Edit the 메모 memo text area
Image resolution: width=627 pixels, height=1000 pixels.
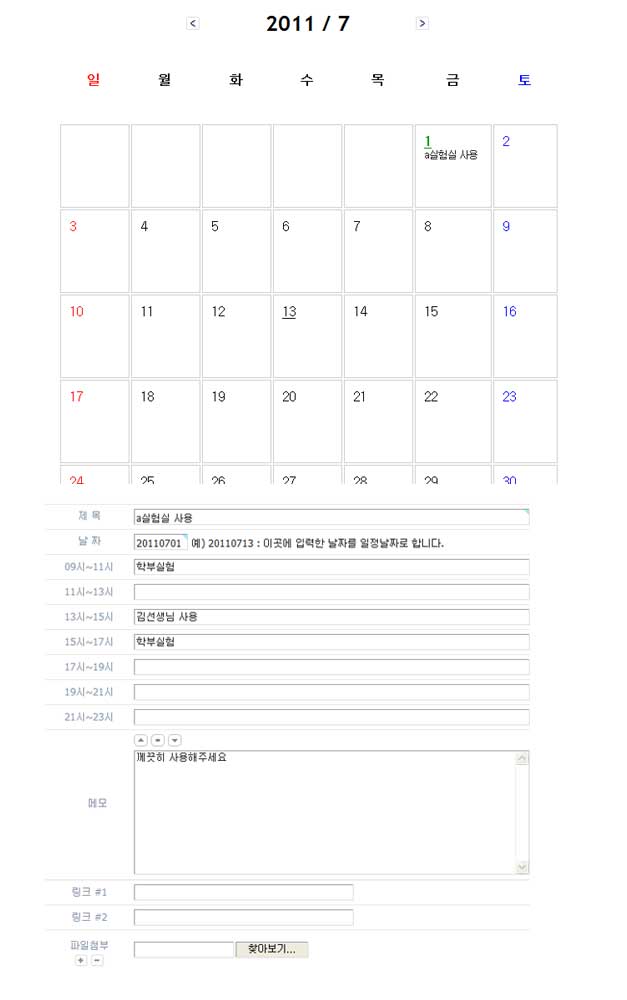click(325, 812)
